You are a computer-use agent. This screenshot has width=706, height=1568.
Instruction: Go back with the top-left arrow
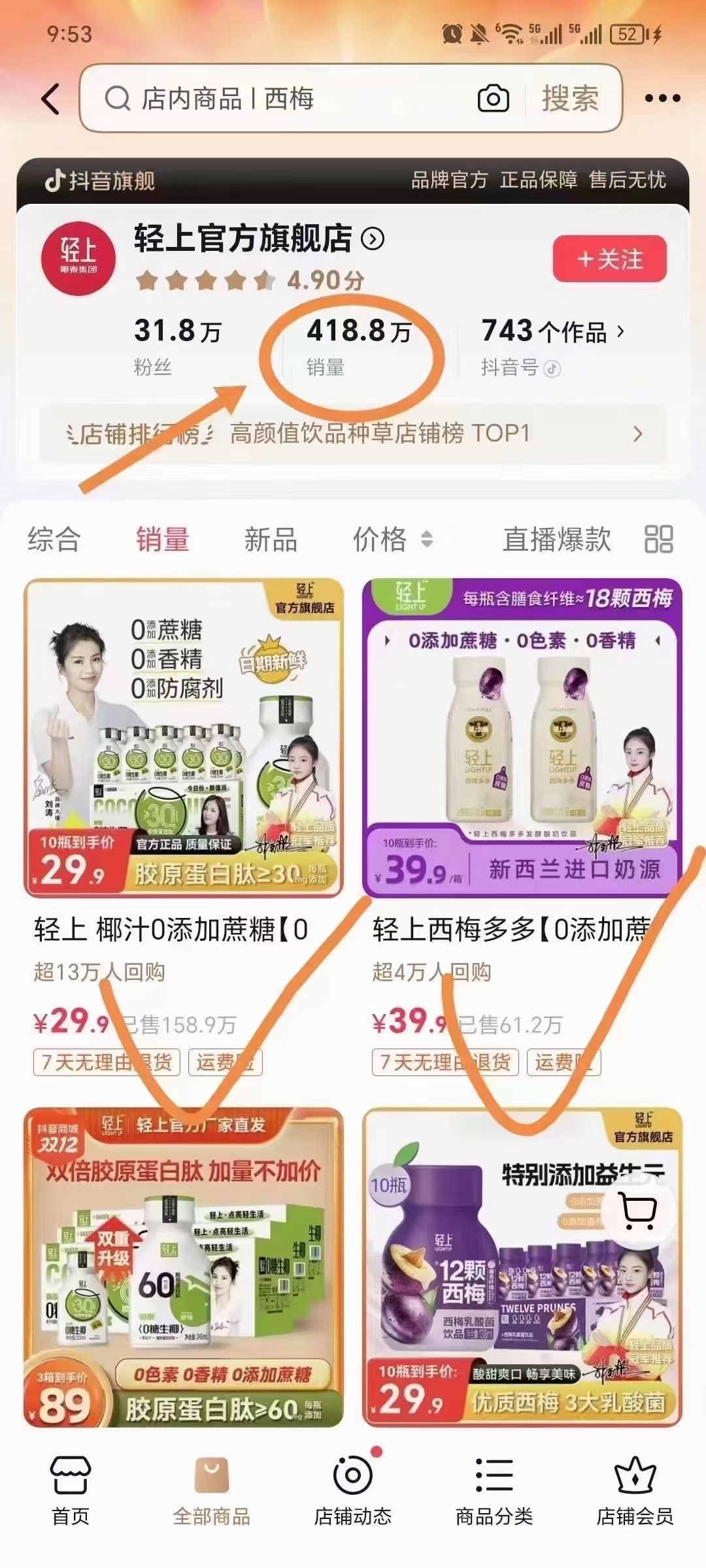[x=50, y=99]
